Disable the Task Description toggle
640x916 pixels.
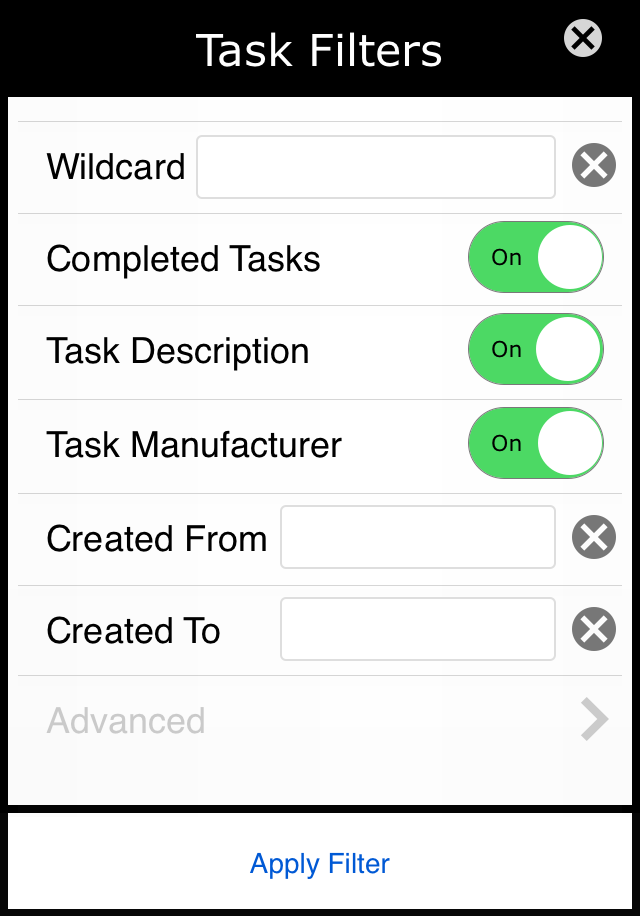click(x=535, y=350)
